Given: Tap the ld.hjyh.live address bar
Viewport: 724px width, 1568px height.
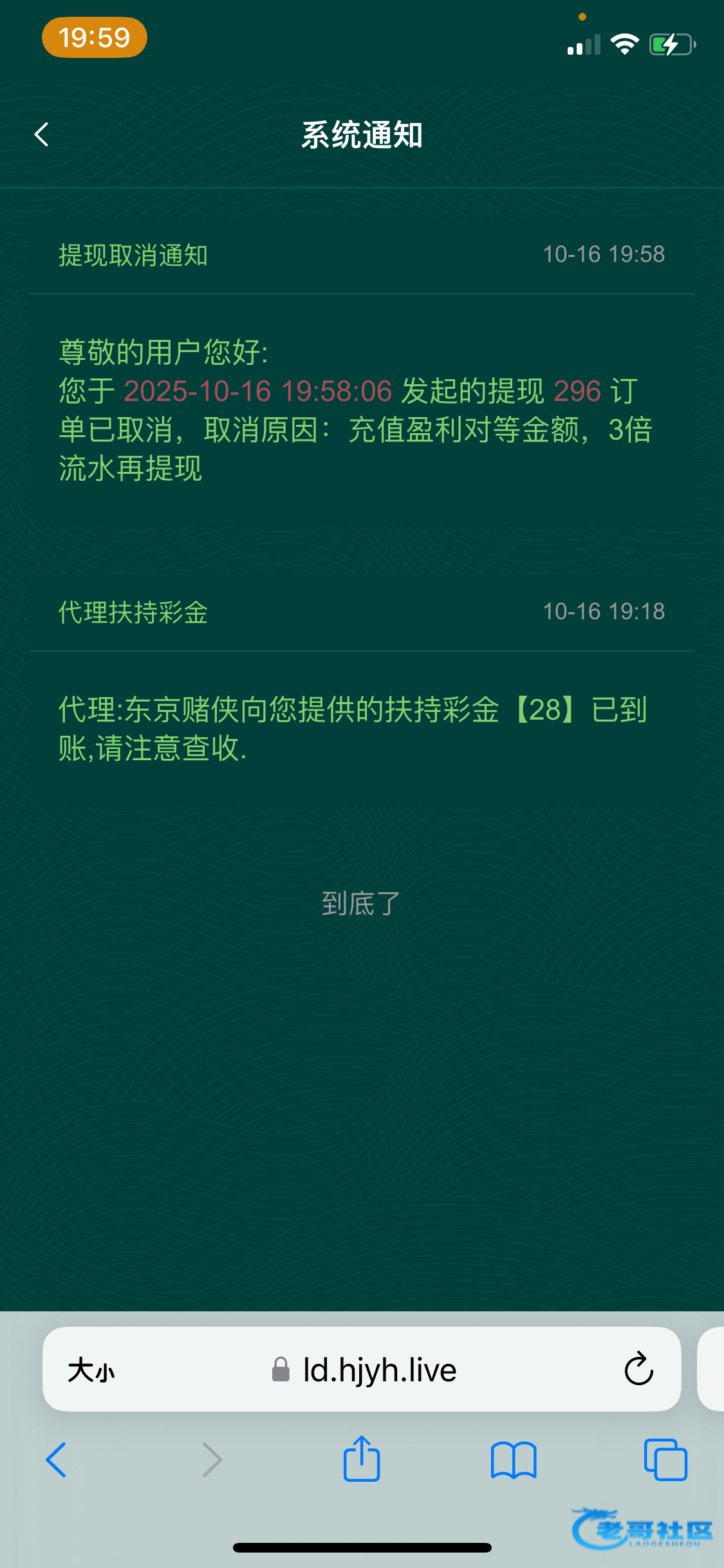Looking at the screenshot, I should [378, 1370].
